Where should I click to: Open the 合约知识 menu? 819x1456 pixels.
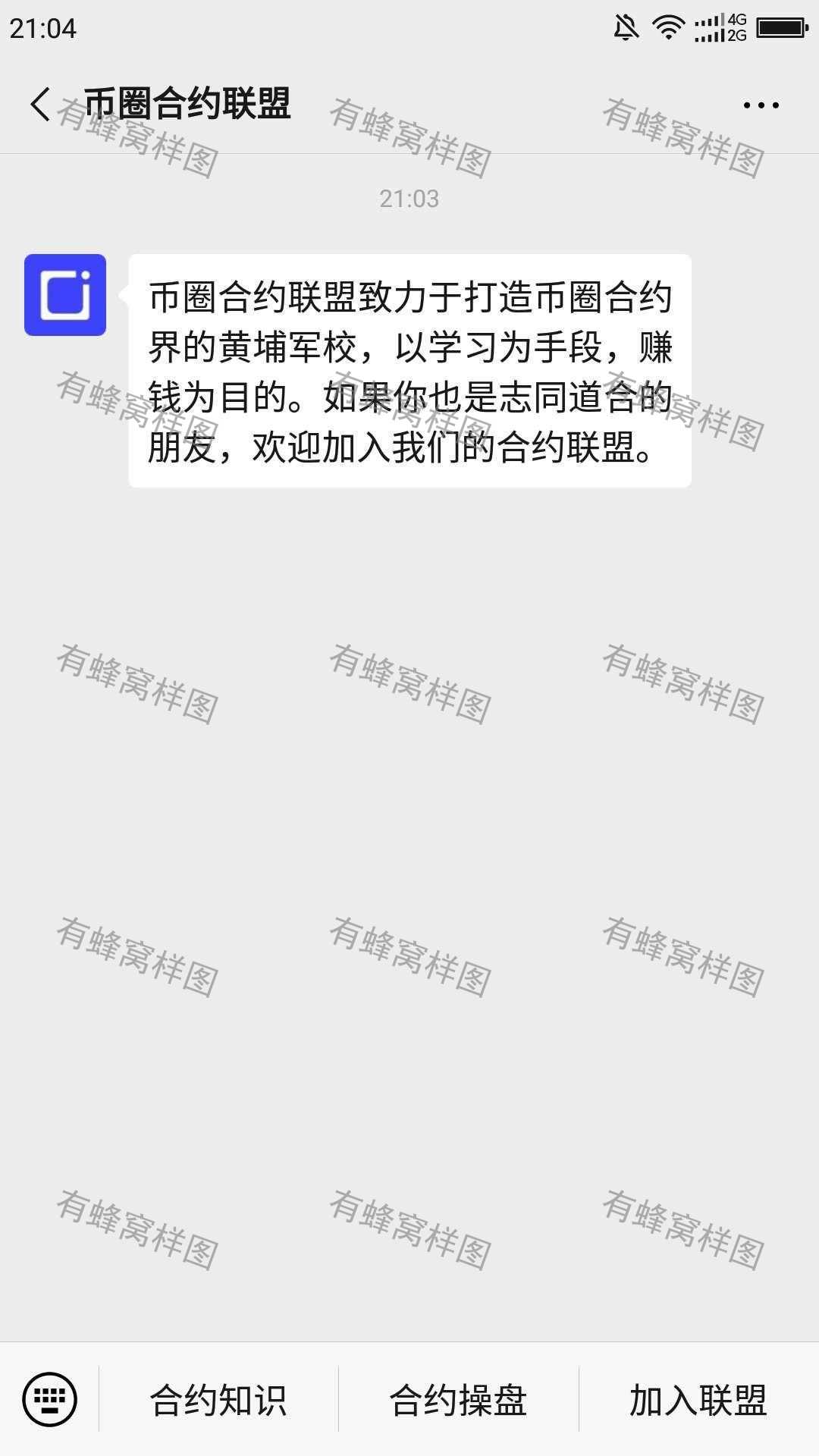coord(218,1400)
